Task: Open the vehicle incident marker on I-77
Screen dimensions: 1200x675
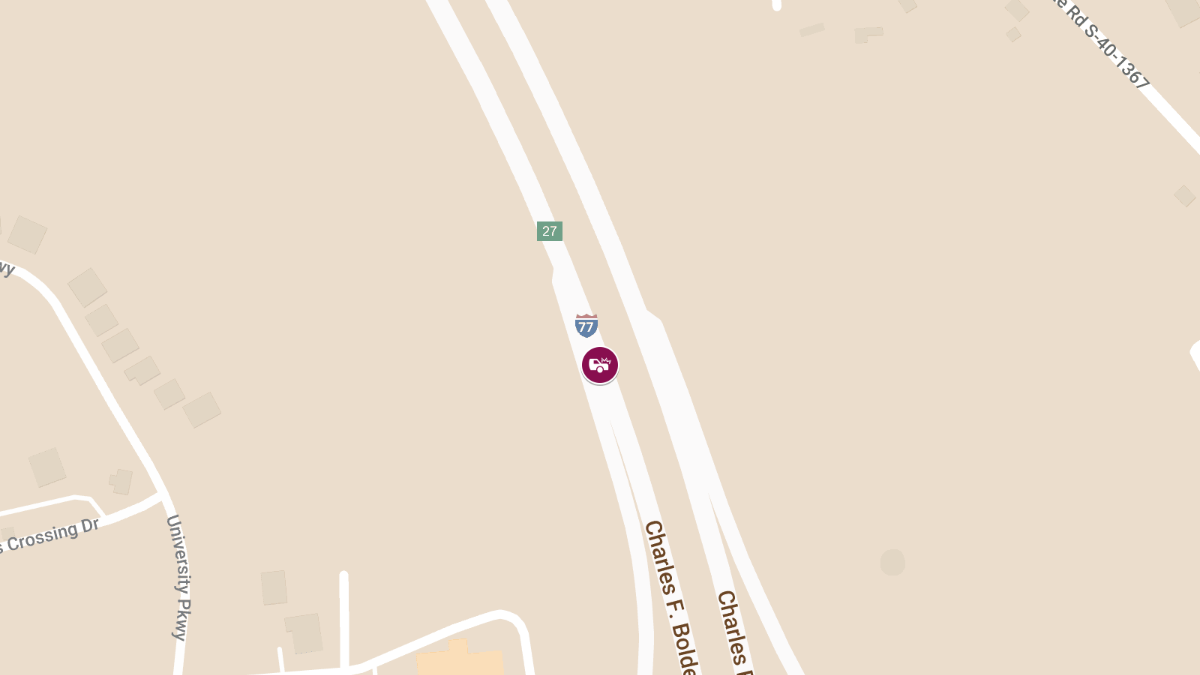Action: click(x=600, y=365)
